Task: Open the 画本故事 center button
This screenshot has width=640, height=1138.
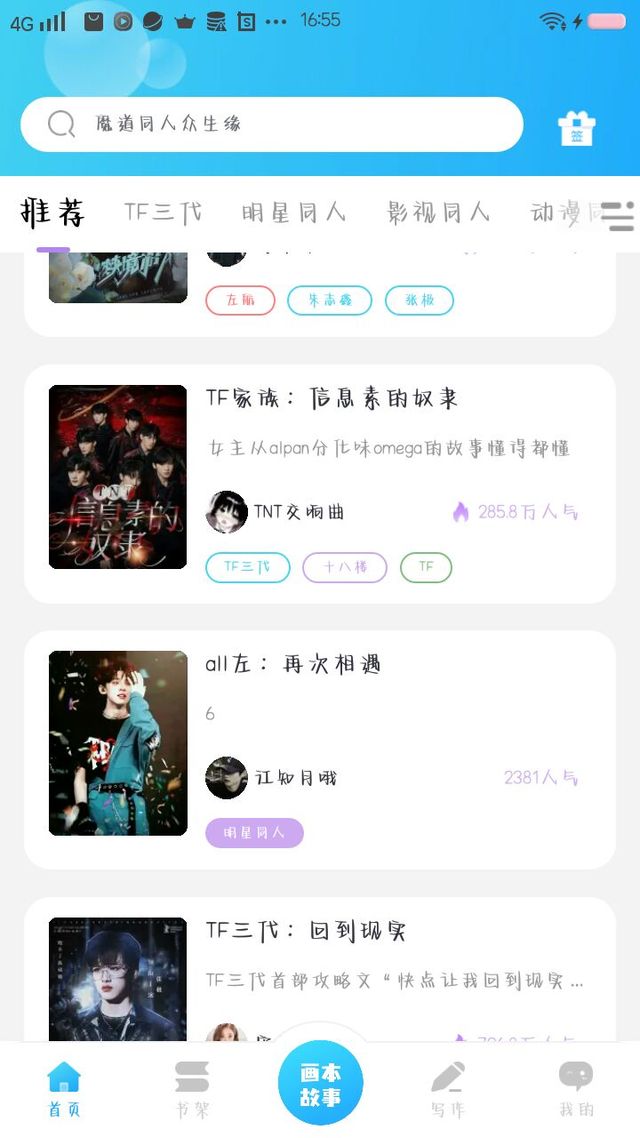Action: [320, 1084]
